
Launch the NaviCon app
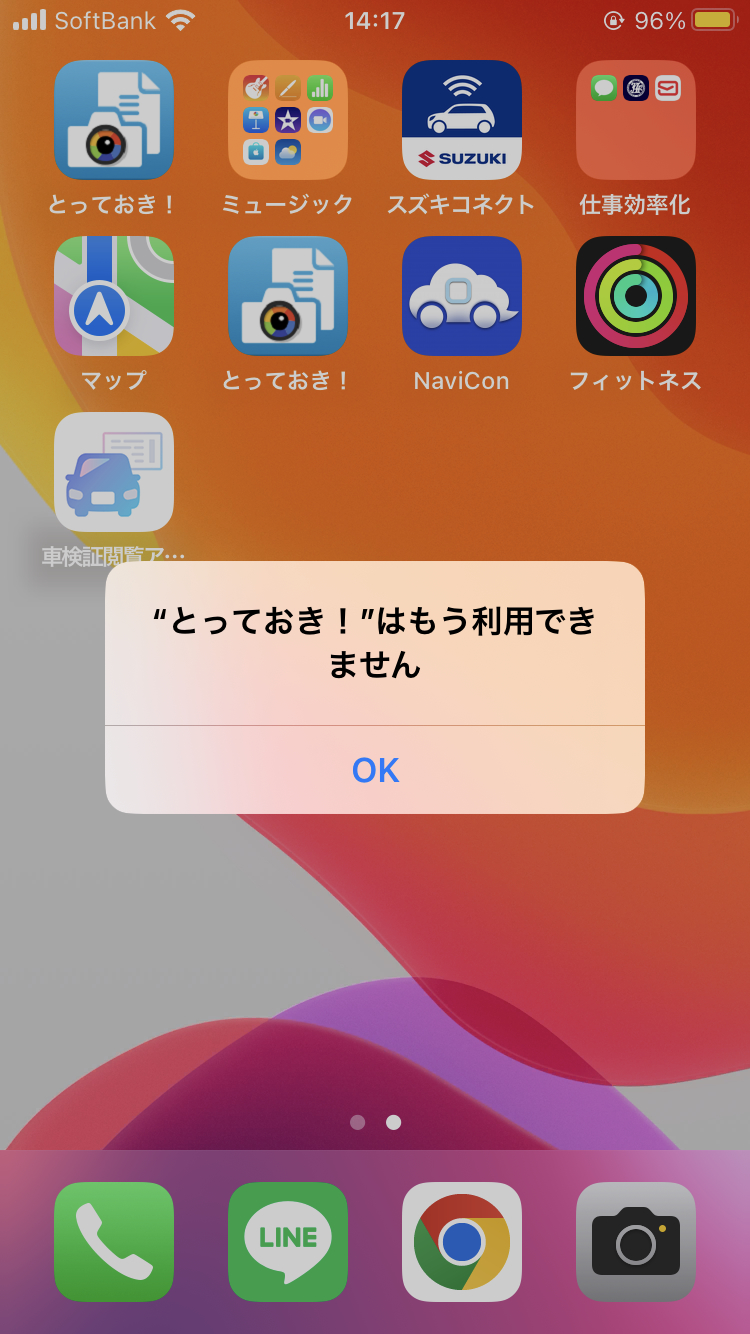point(462,296)
